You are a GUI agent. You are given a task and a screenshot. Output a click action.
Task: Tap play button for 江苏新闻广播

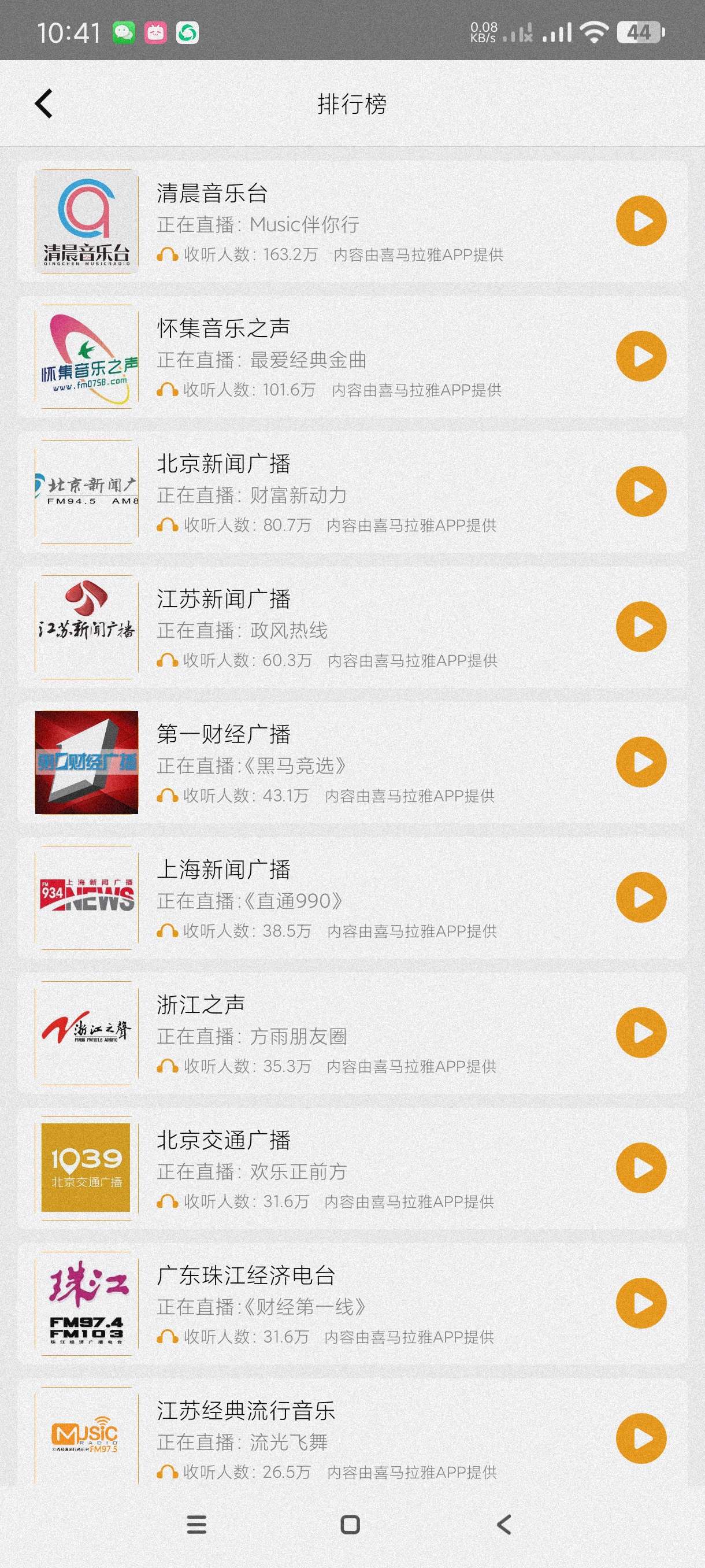[x=641, y=627]
